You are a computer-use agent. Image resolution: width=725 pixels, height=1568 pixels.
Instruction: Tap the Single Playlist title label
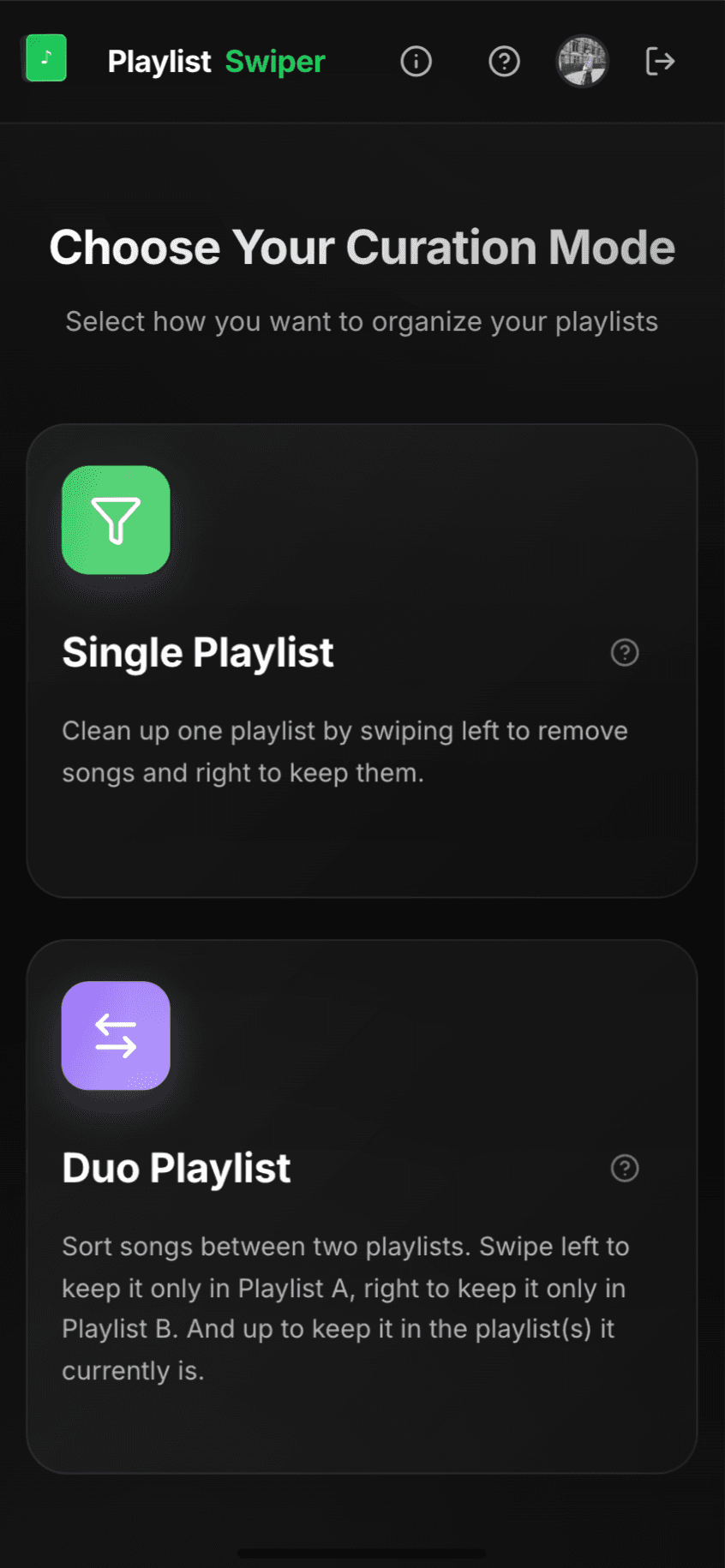point(197,653)
